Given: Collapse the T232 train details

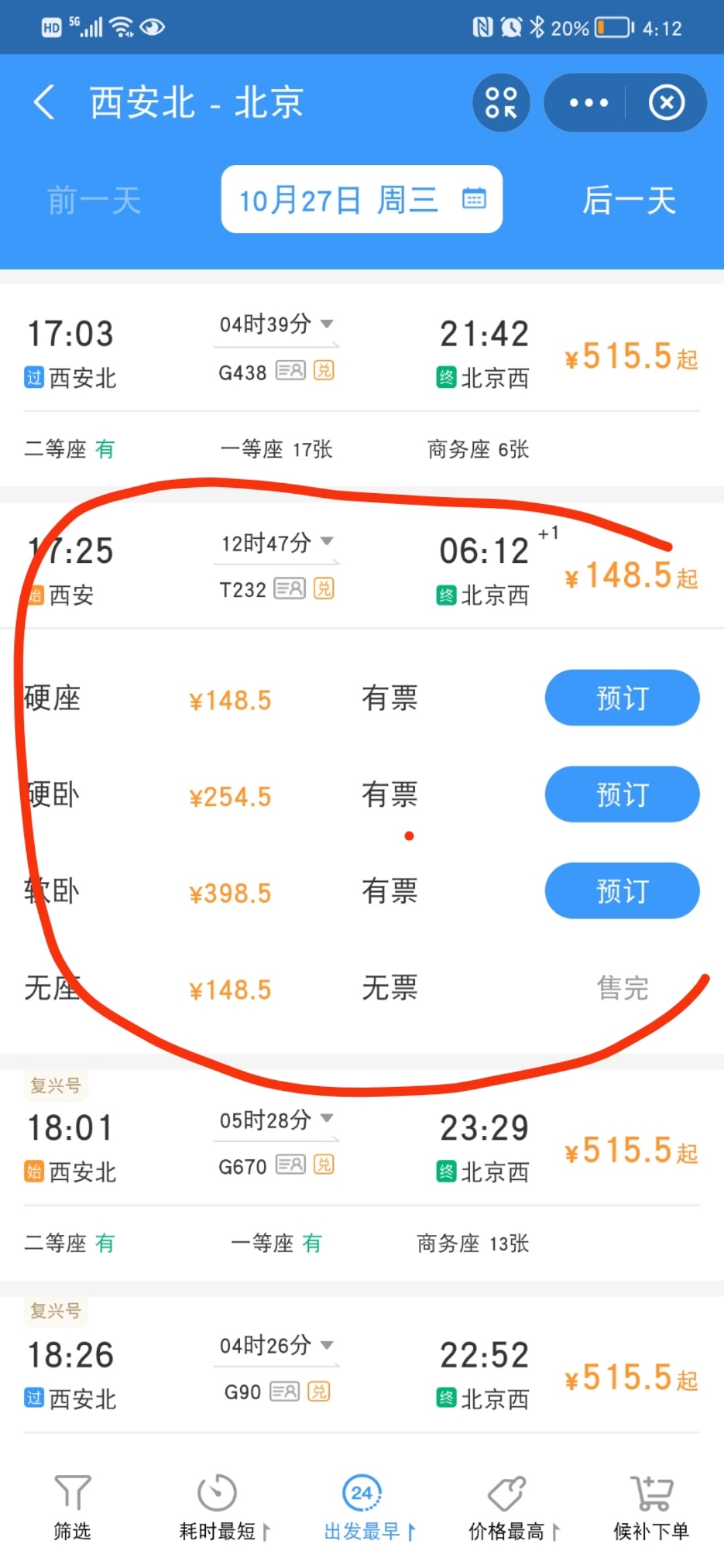Looking at the screenshot, I should [x=362, y=566].
